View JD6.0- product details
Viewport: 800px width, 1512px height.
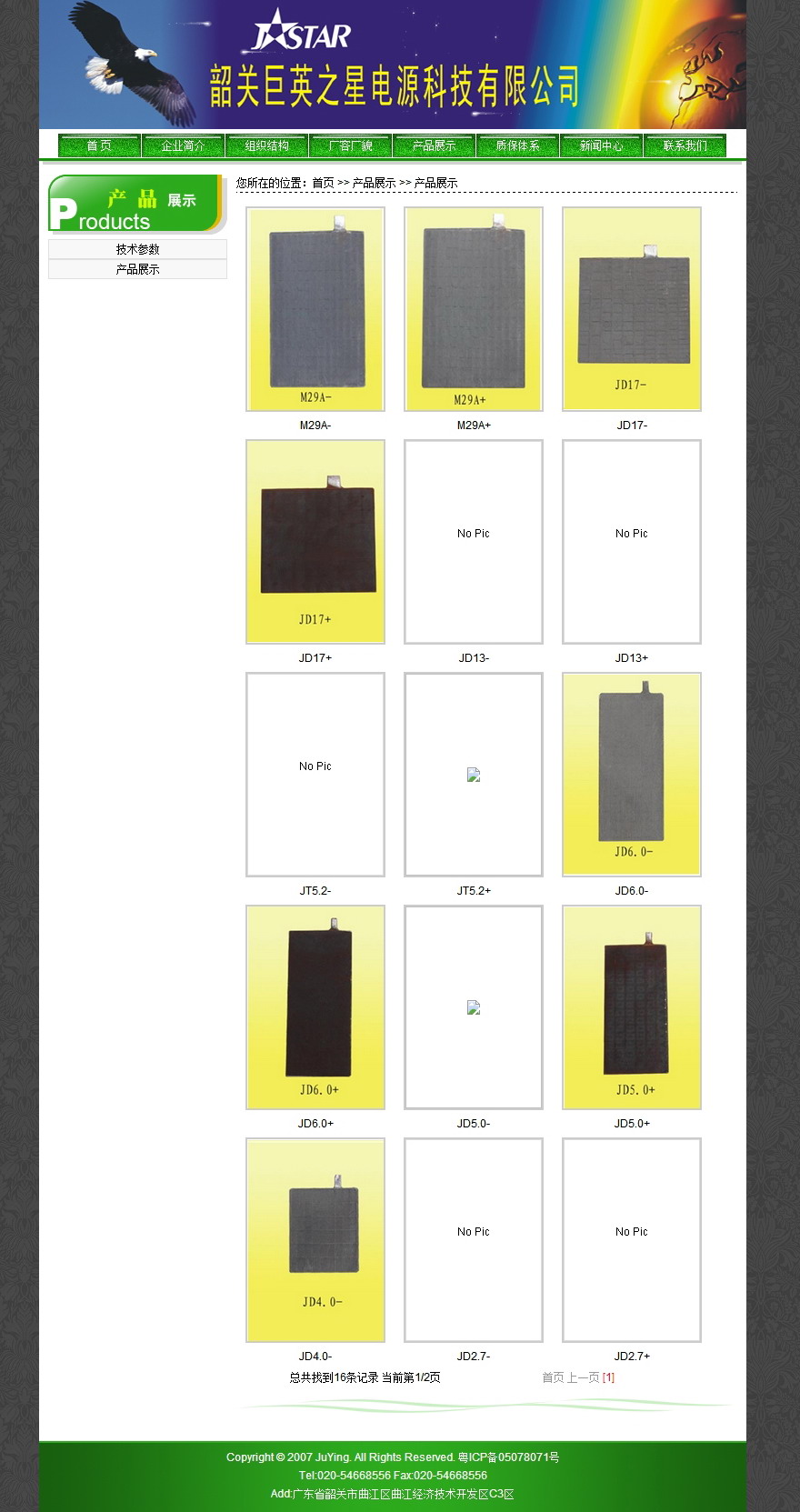(632, 775)
